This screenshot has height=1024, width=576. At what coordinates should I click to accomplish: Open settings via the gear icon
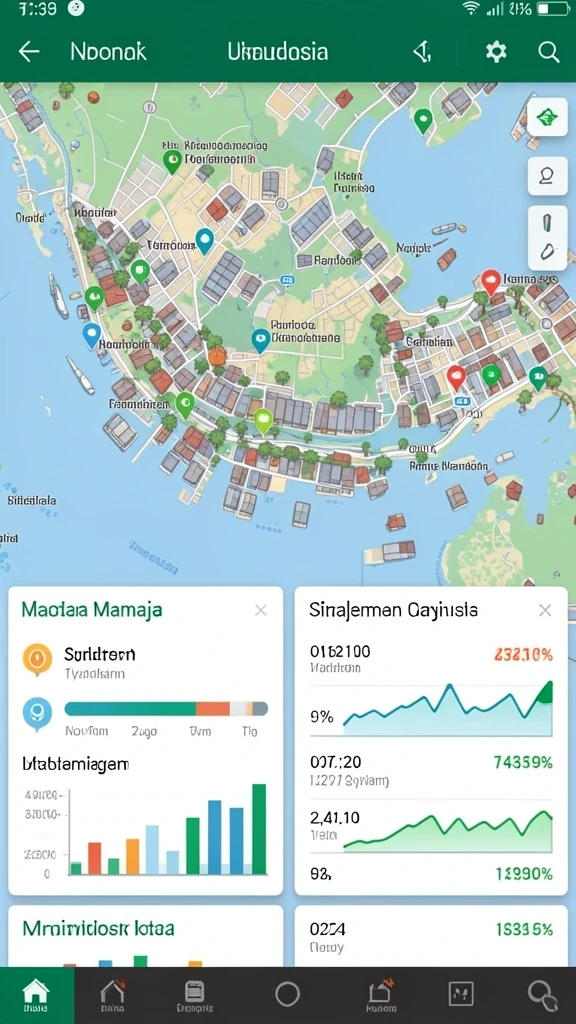496,52
